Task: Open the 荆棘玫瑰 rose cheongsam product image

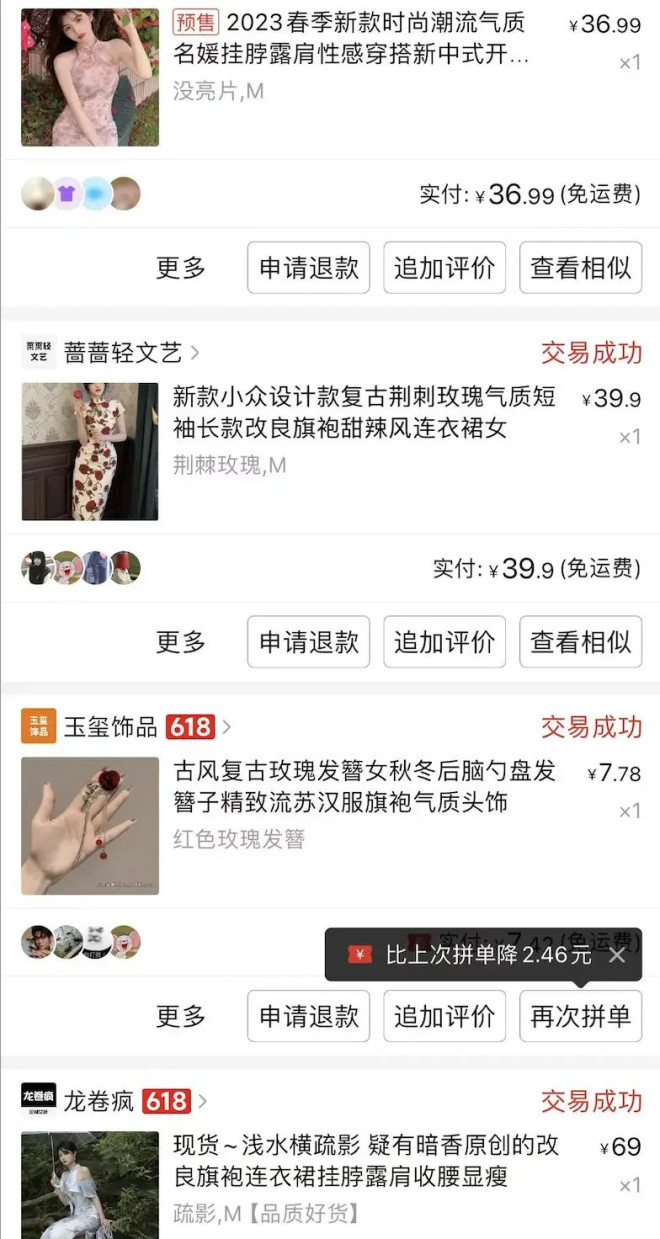Action: 90,451
